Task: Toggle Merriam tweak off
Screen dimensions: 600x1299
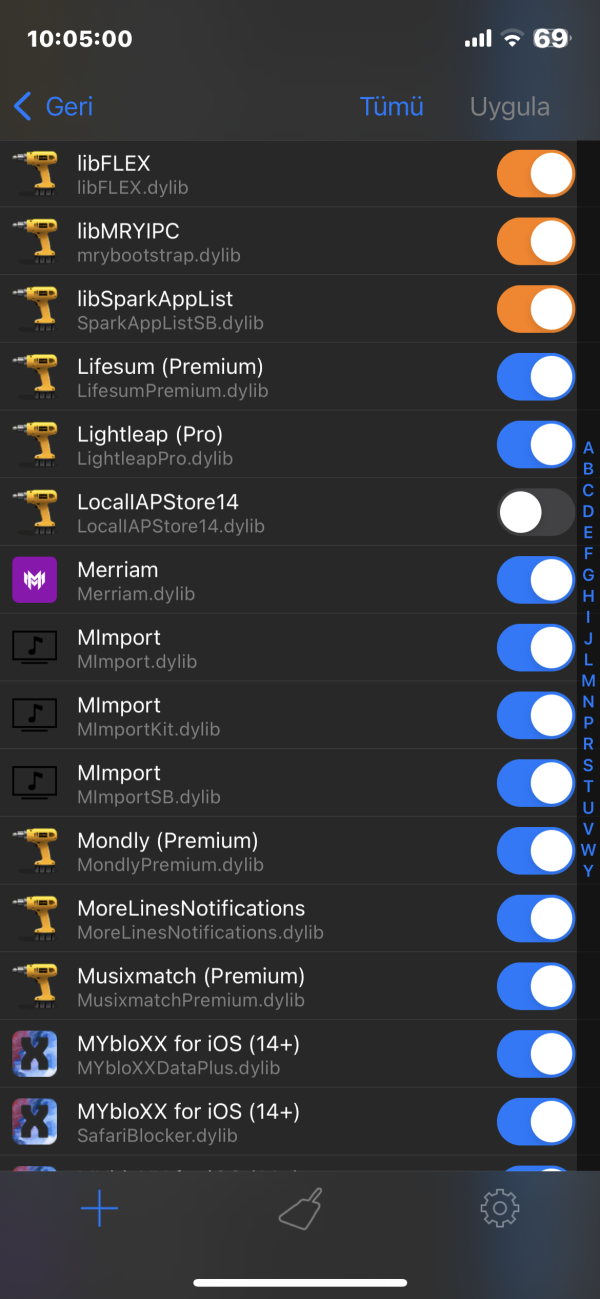Action: pyautogui.click(x=535, y=581)
